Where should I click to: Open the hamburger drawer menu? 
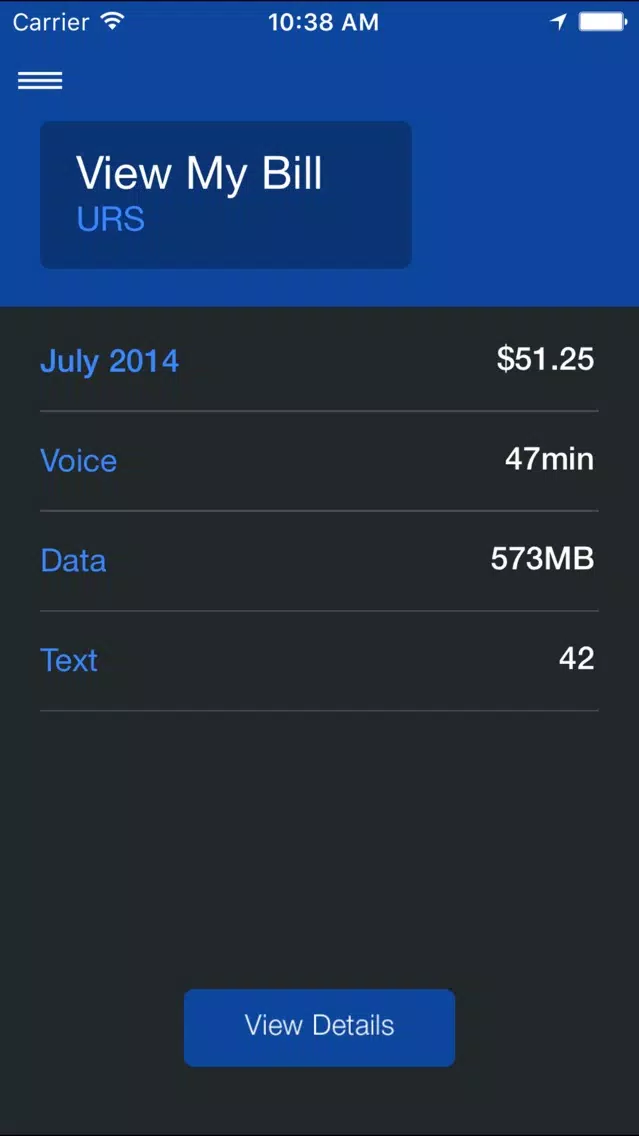(x=40, y=80)
